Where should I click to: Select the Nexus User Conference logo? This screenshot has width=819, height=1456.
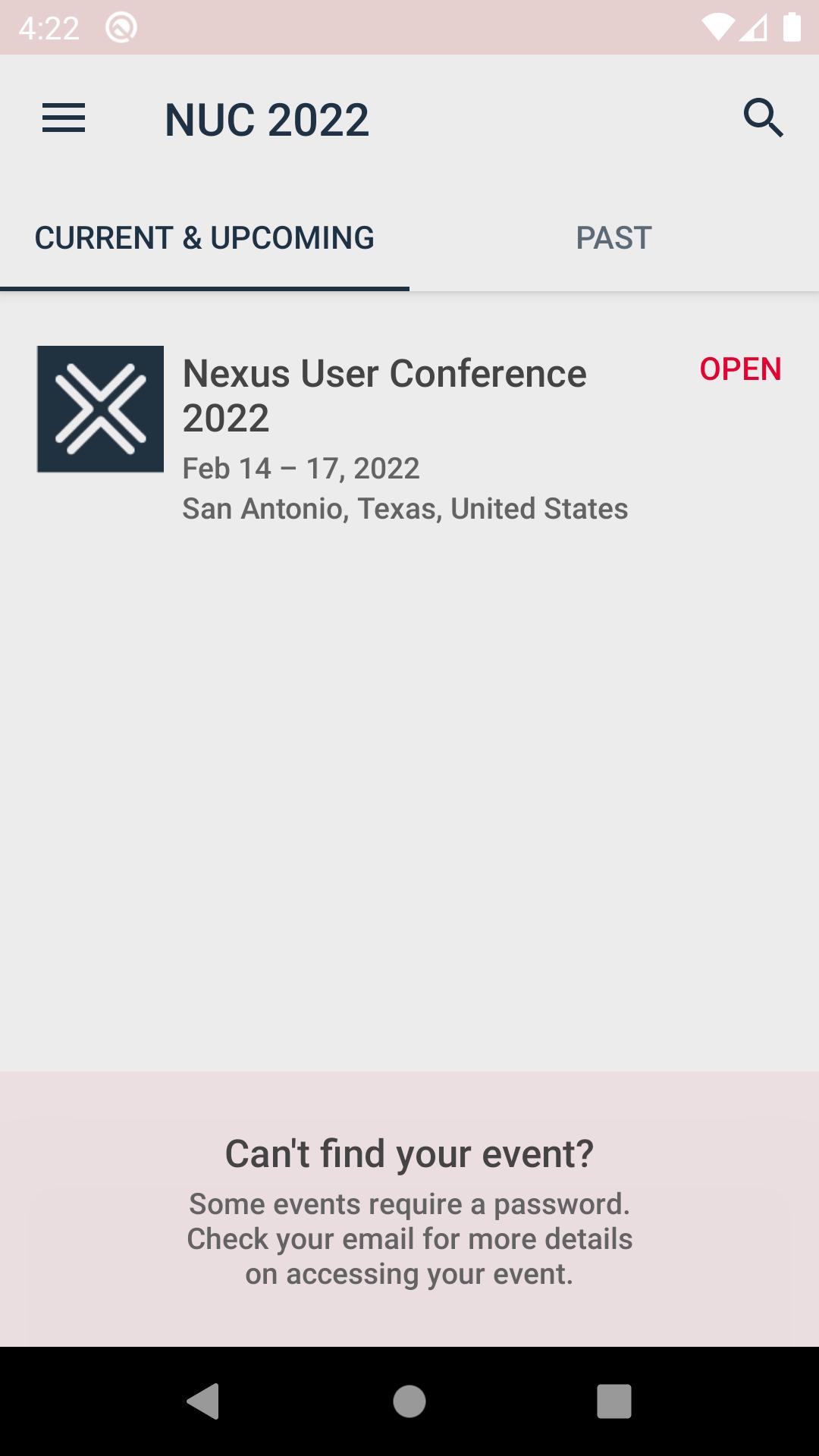click(x=99, y=408)
